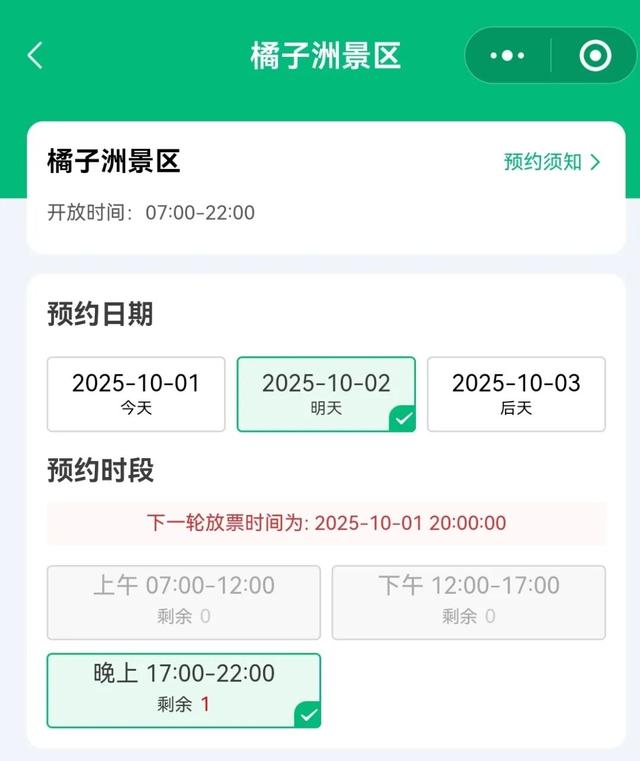Select date 2025-10-01 今天
Image resolution: width=640 pixels, height=761 pixels.
point(136,394)
